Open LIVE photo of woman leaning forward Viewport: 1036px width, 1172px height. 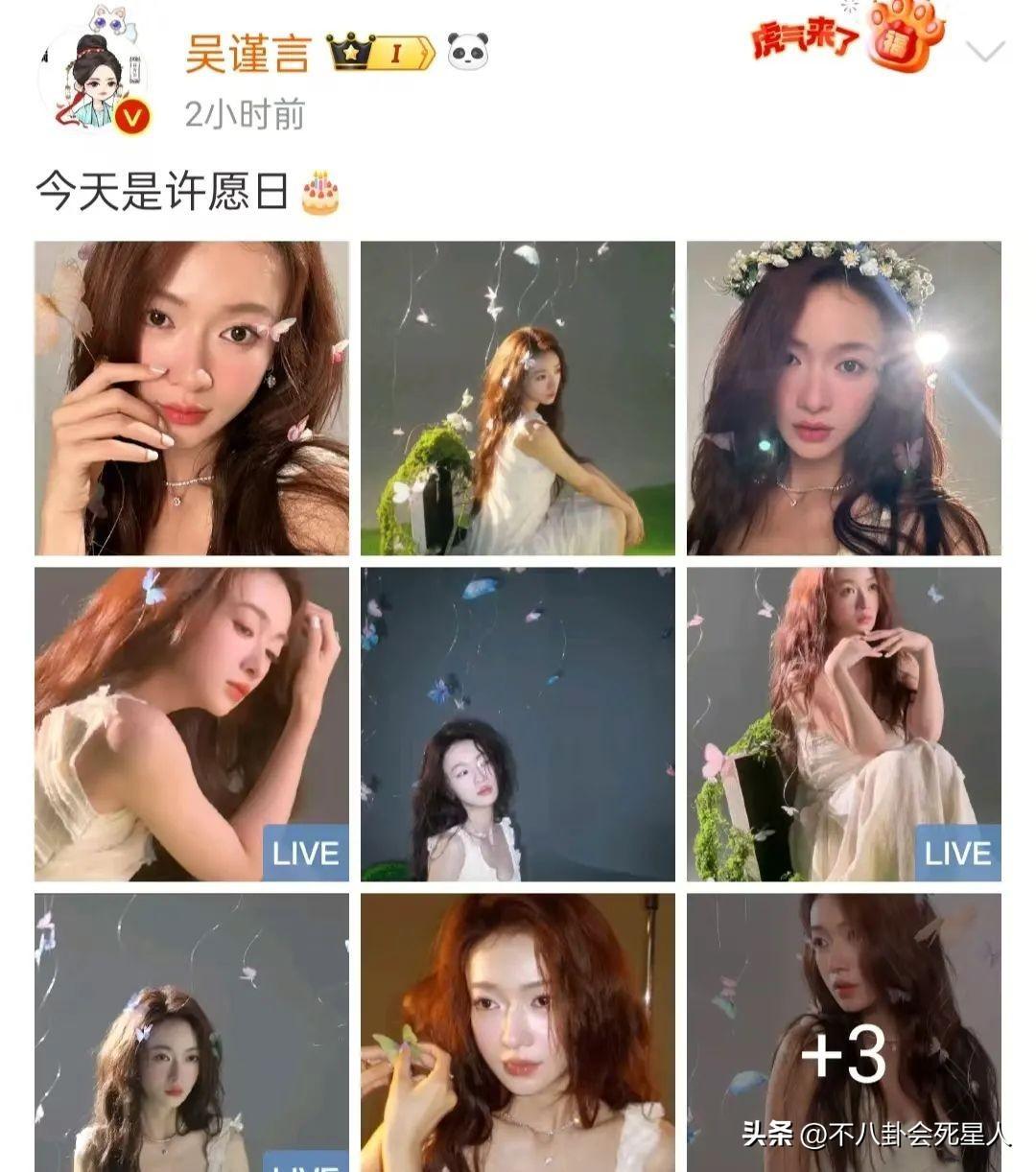coord(192,724)
